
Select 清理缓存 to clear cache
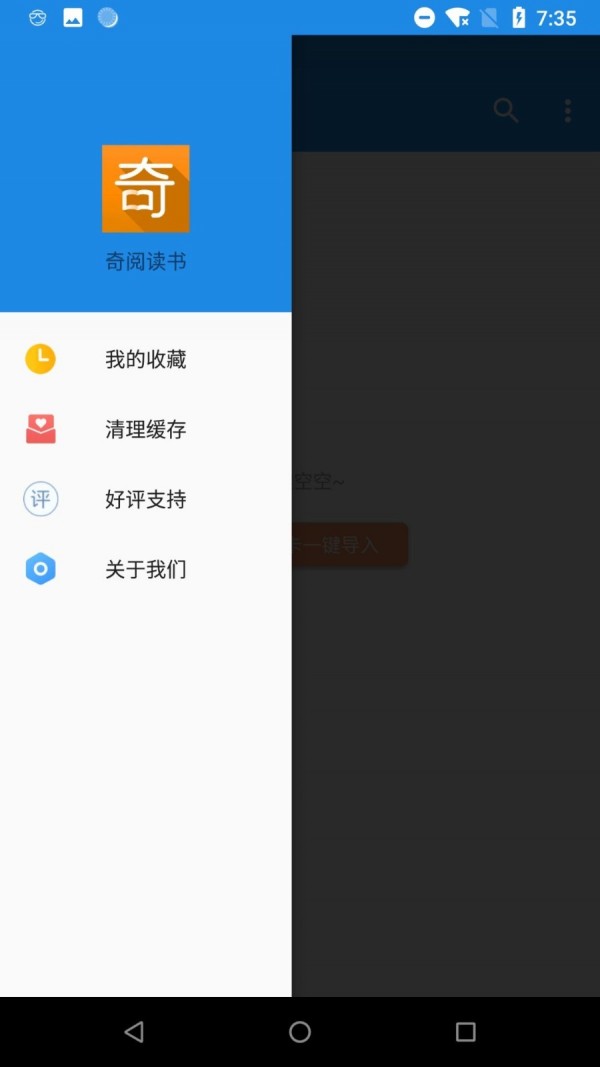click(x=145, y=430)
